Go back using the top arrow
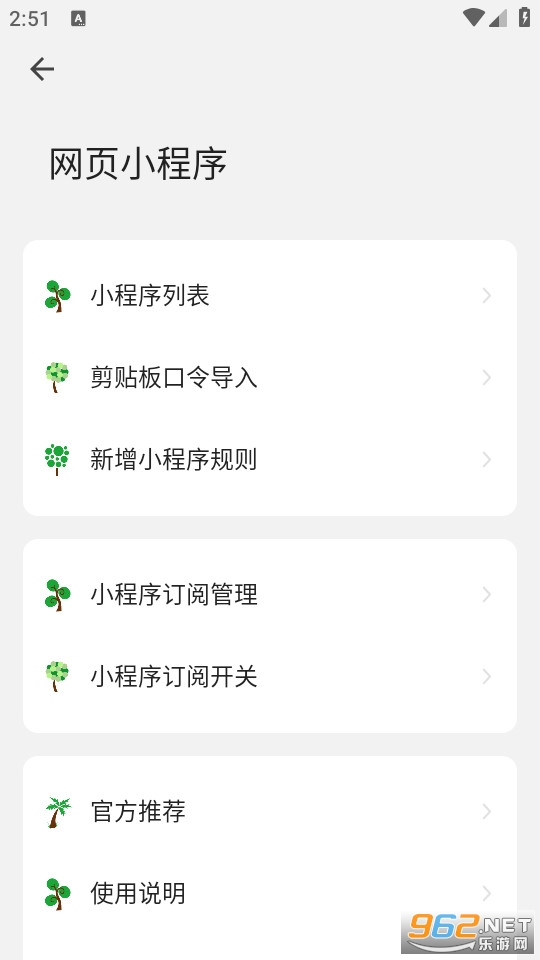This screenshot has width=540, height=960. [42, 69]
